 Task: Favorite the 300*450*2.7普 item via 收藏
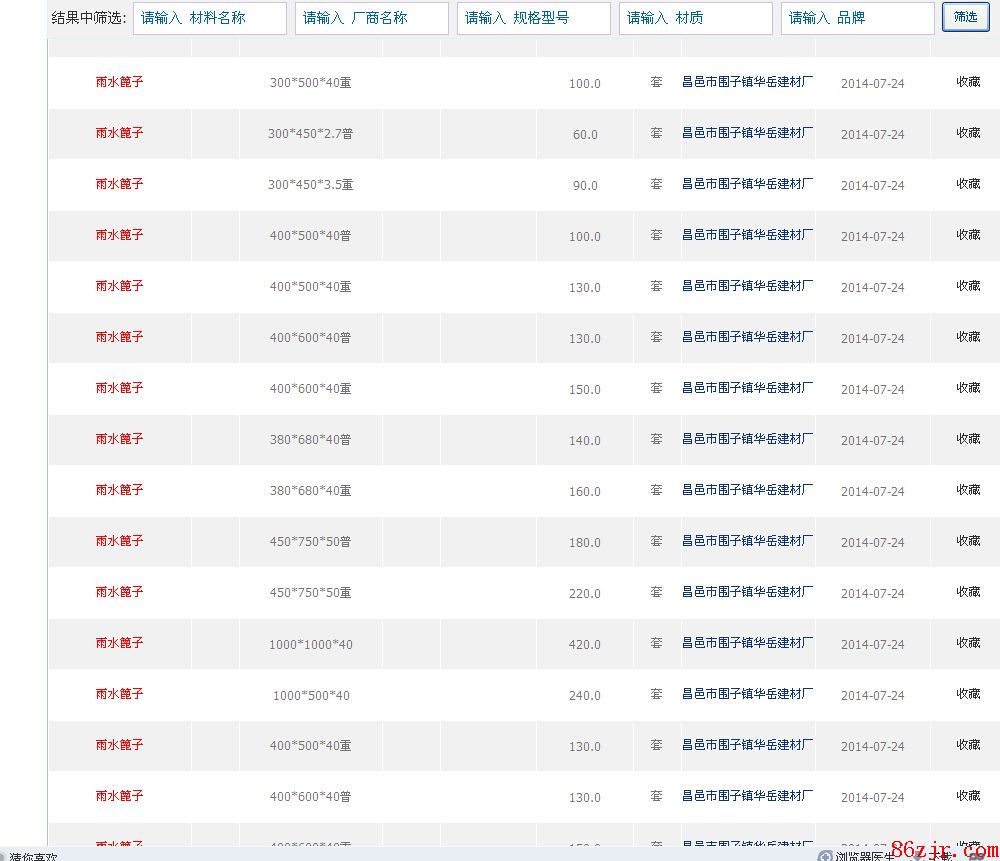pyautogui.click(x=968, y=133)
